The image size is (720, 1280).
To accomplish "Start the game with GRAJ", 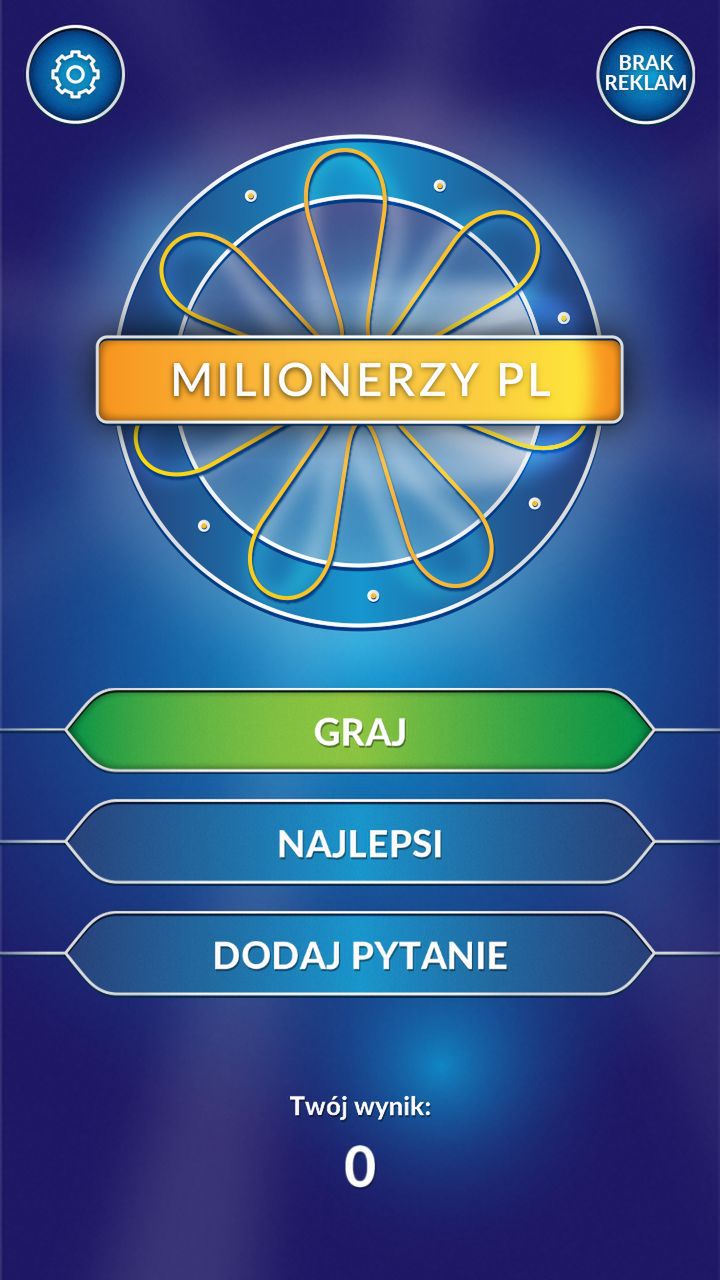I will 360,731.
